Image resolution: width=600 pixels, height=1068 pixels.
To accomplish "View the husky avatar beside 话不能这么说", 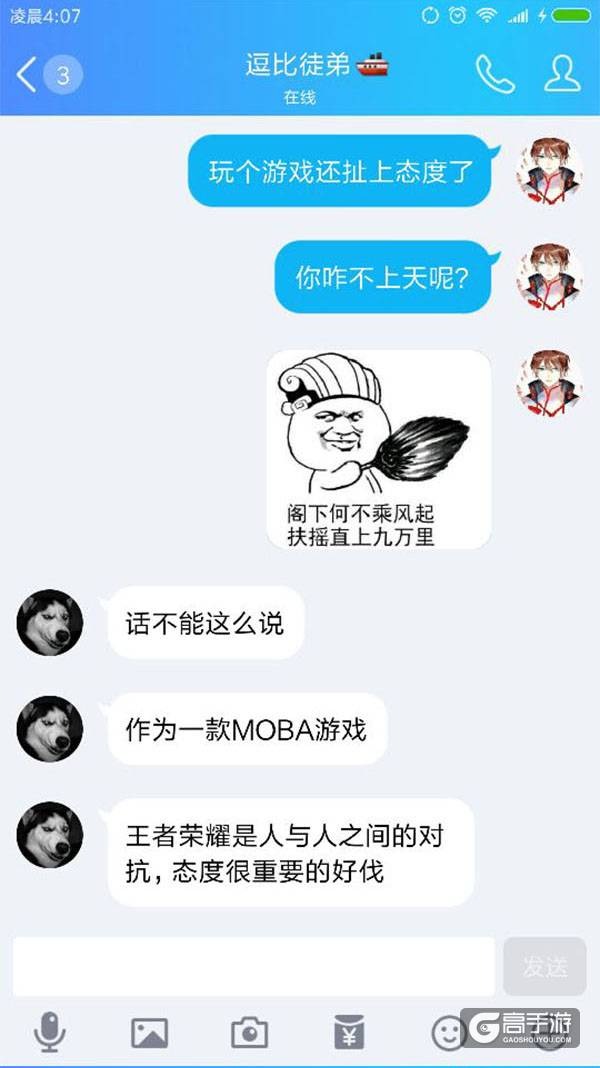I will 50,623.
